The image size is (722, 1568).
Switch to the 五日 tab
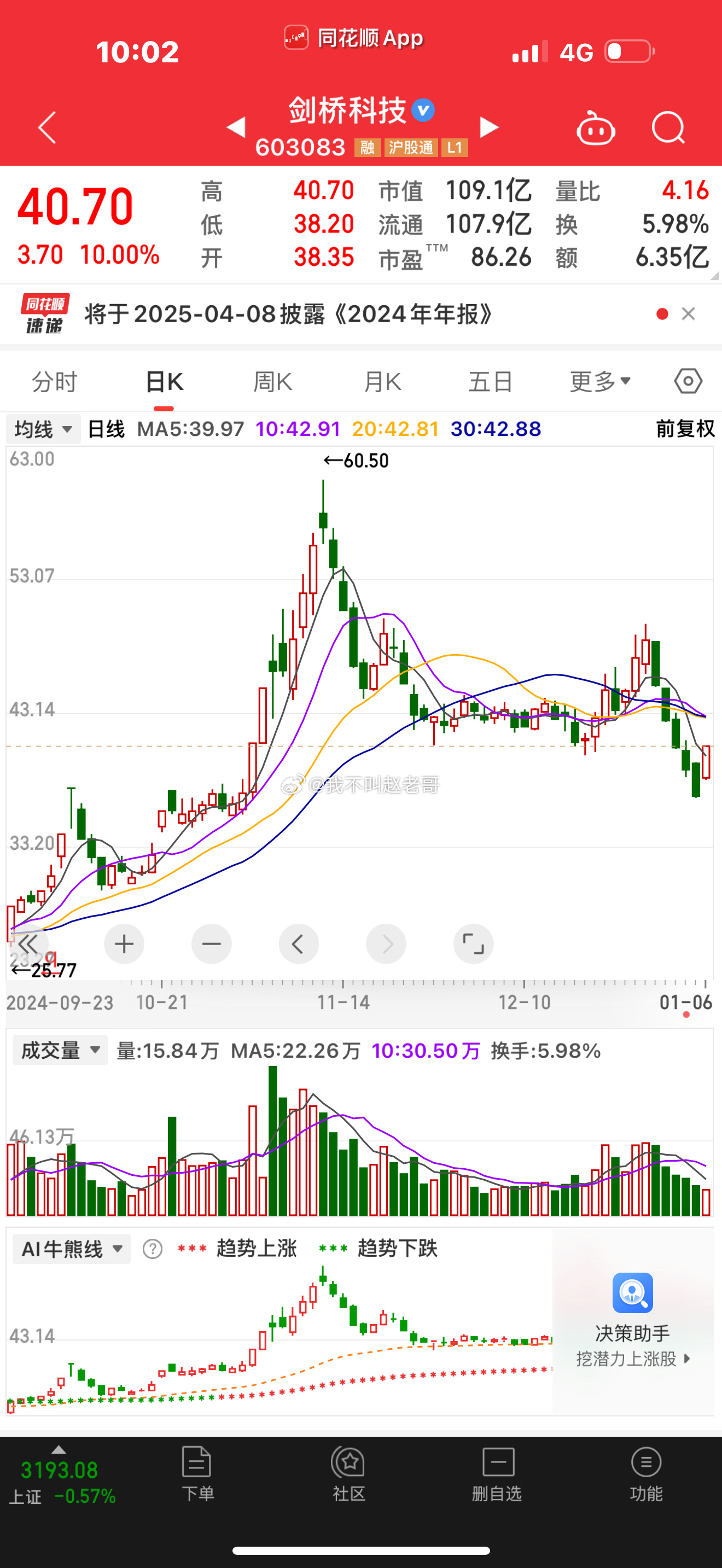coord(491,382)
